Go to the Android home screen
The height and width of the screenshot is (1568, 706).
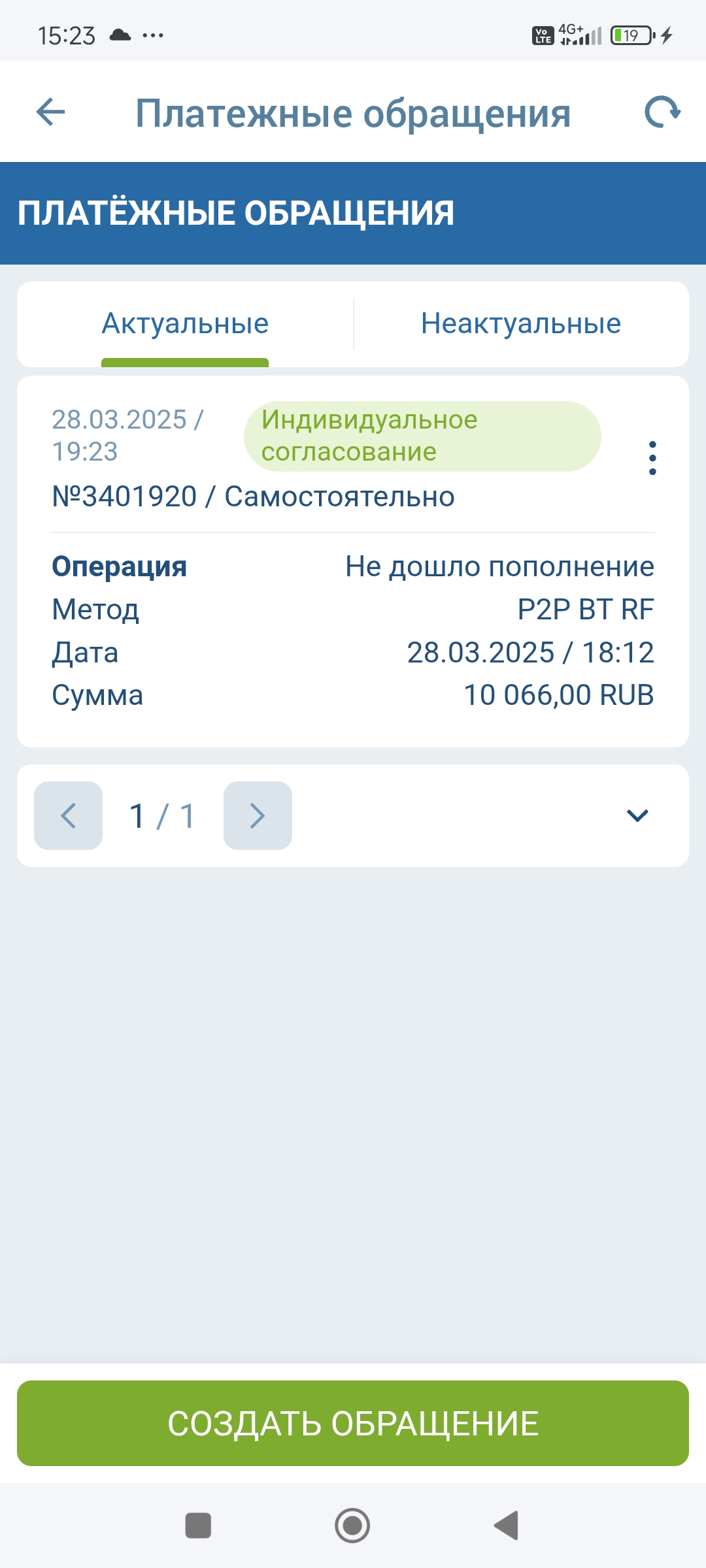[x=352, y=1526]
